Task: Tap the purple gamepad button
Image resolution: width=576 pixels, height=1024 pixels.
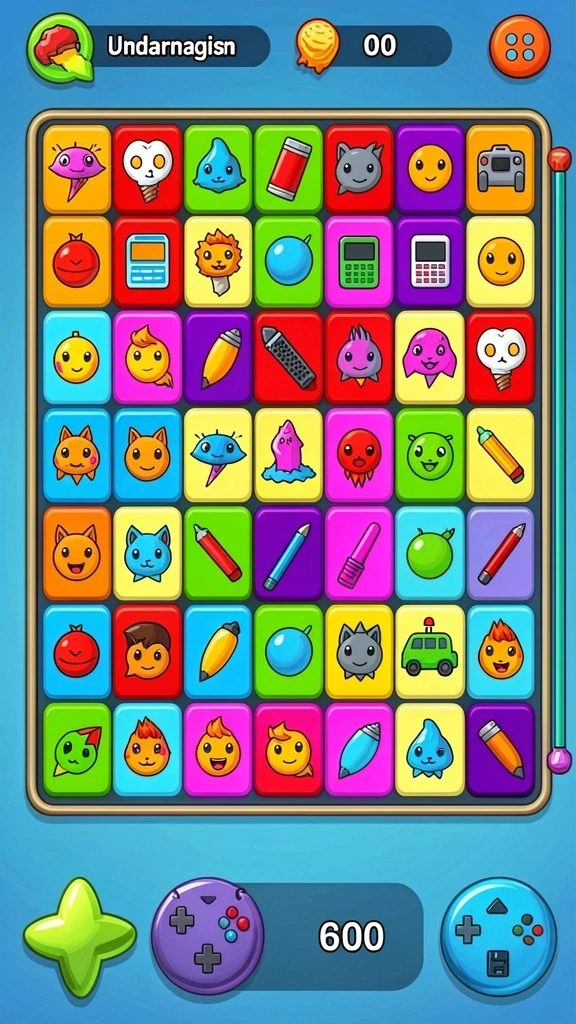Action: (208, 935)
